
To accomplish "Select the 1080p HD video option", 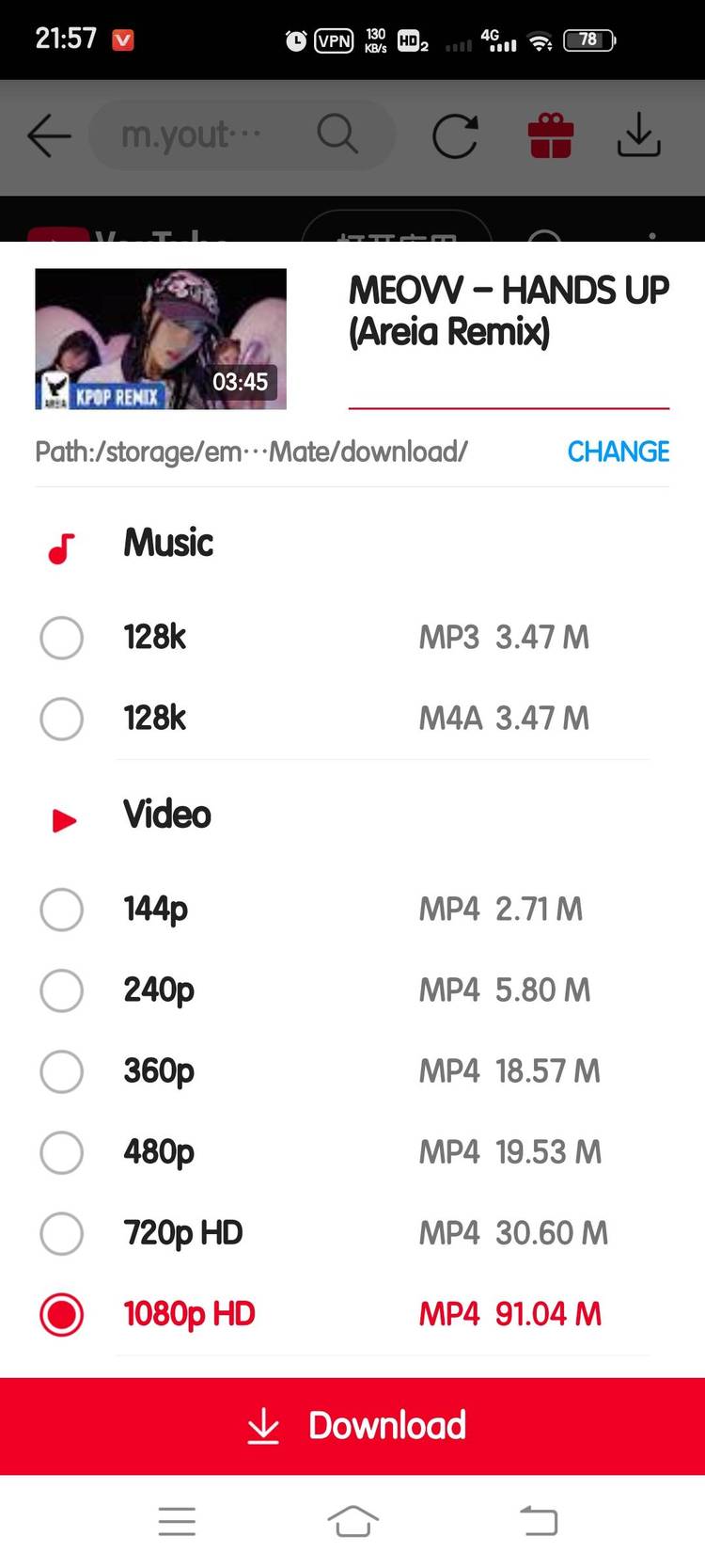I will 352,1314.
